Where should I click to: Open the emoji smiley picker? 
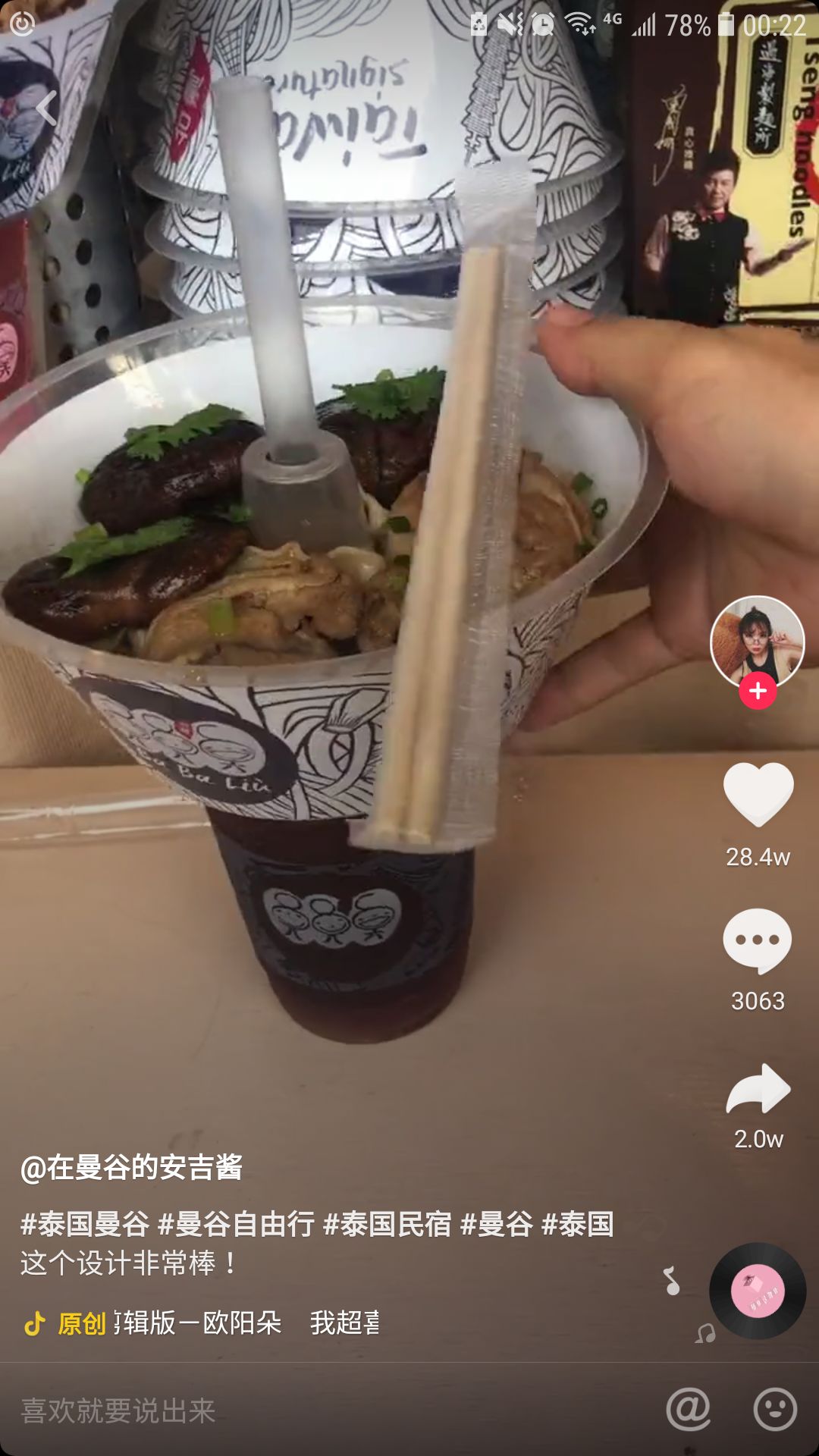(x=775, y=1410)
